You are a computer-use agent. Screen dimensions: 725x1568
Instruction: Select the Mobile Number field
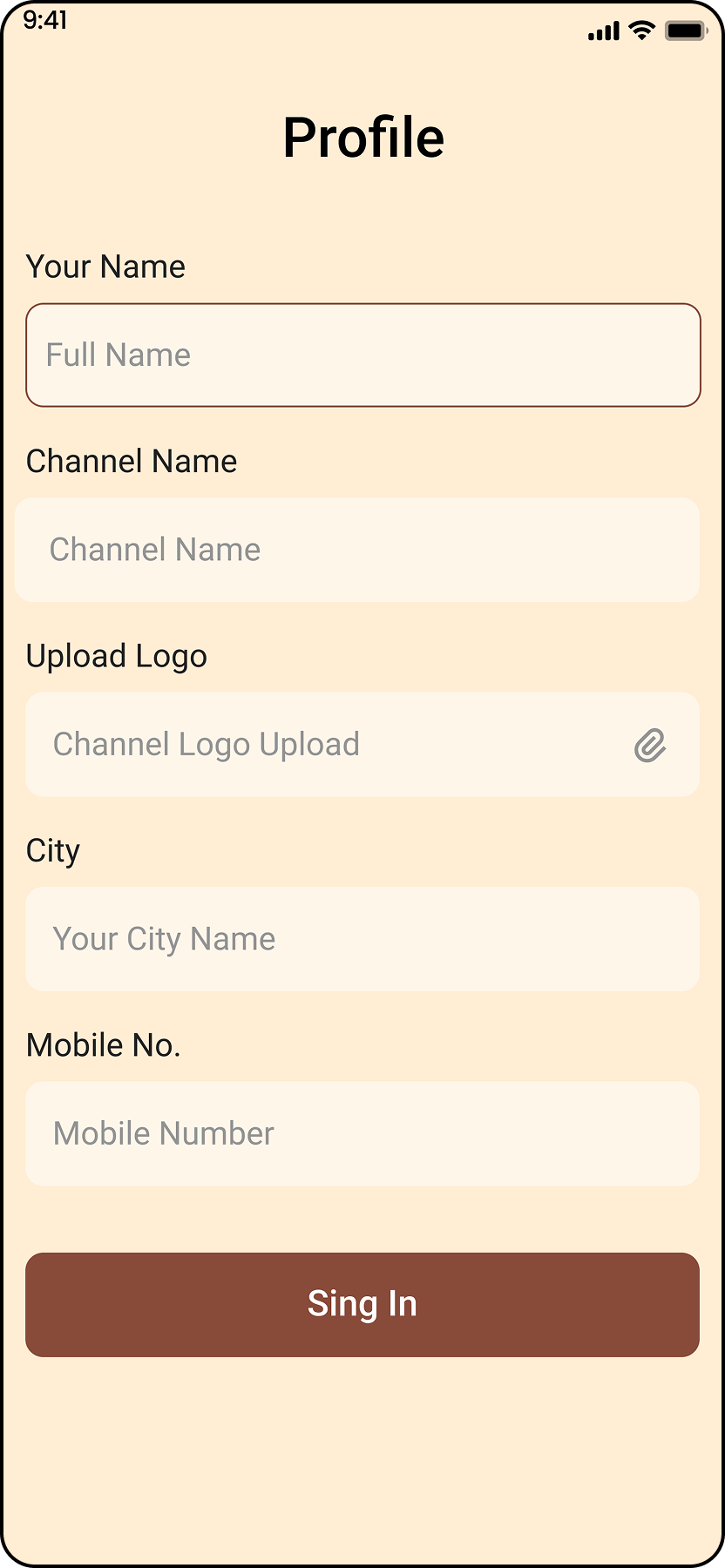click(362, 1133)
